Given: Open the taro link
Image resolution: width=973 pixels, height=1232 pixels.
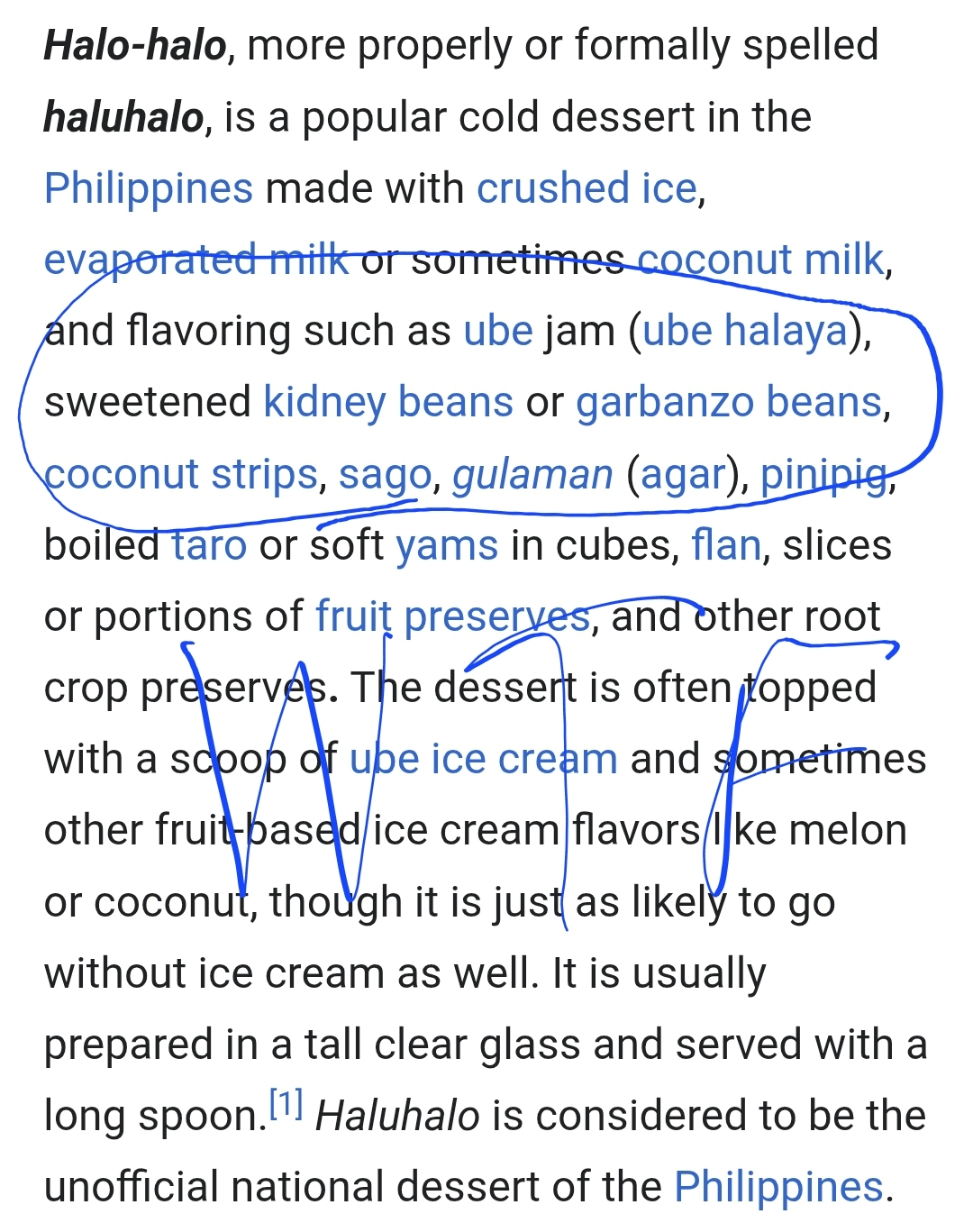Looking at the screenshot, I should click(209, 546).
